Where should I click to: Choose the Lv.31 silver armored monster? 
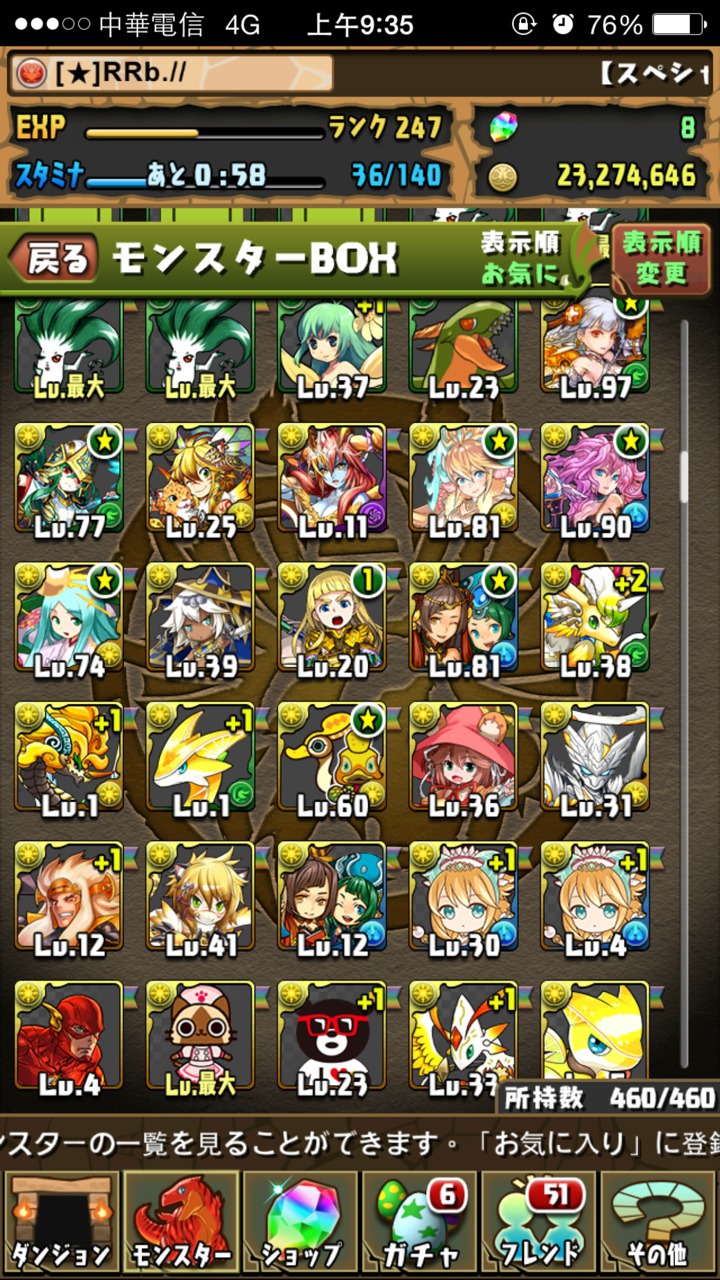595,760
